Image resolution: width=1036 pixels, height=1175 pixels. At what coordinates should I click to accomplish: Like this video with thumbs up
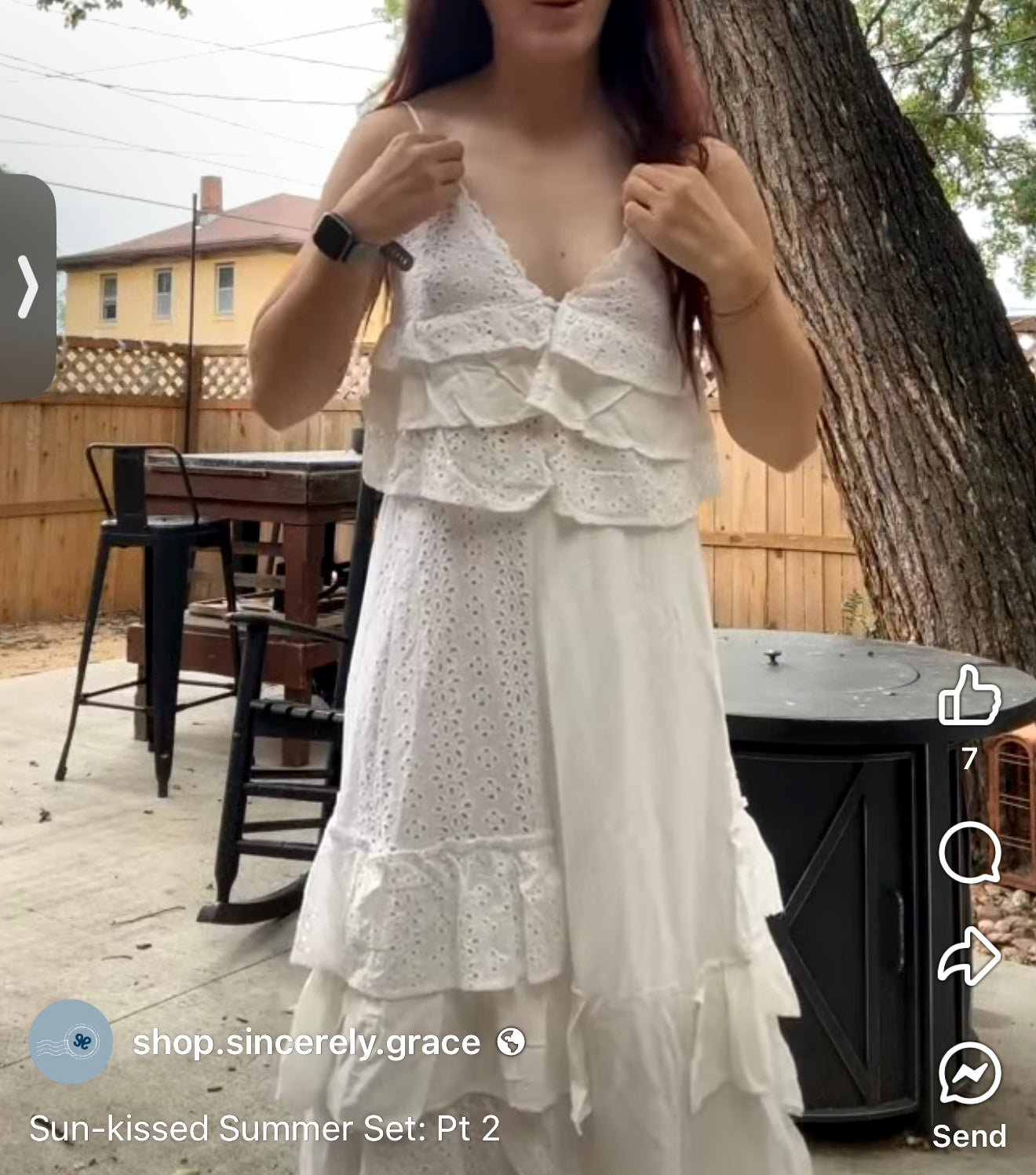(969, 696)
